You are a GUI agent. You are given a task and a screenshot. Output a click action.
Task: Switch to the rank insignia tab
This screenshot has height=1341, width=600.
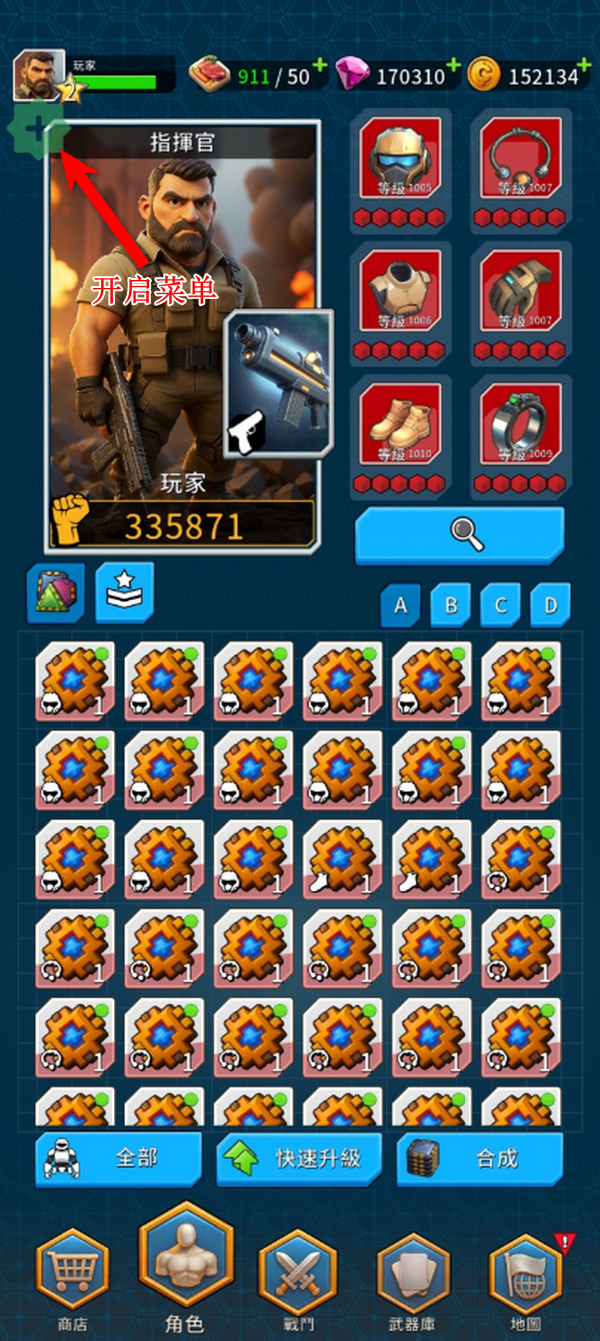coord(125,592)
